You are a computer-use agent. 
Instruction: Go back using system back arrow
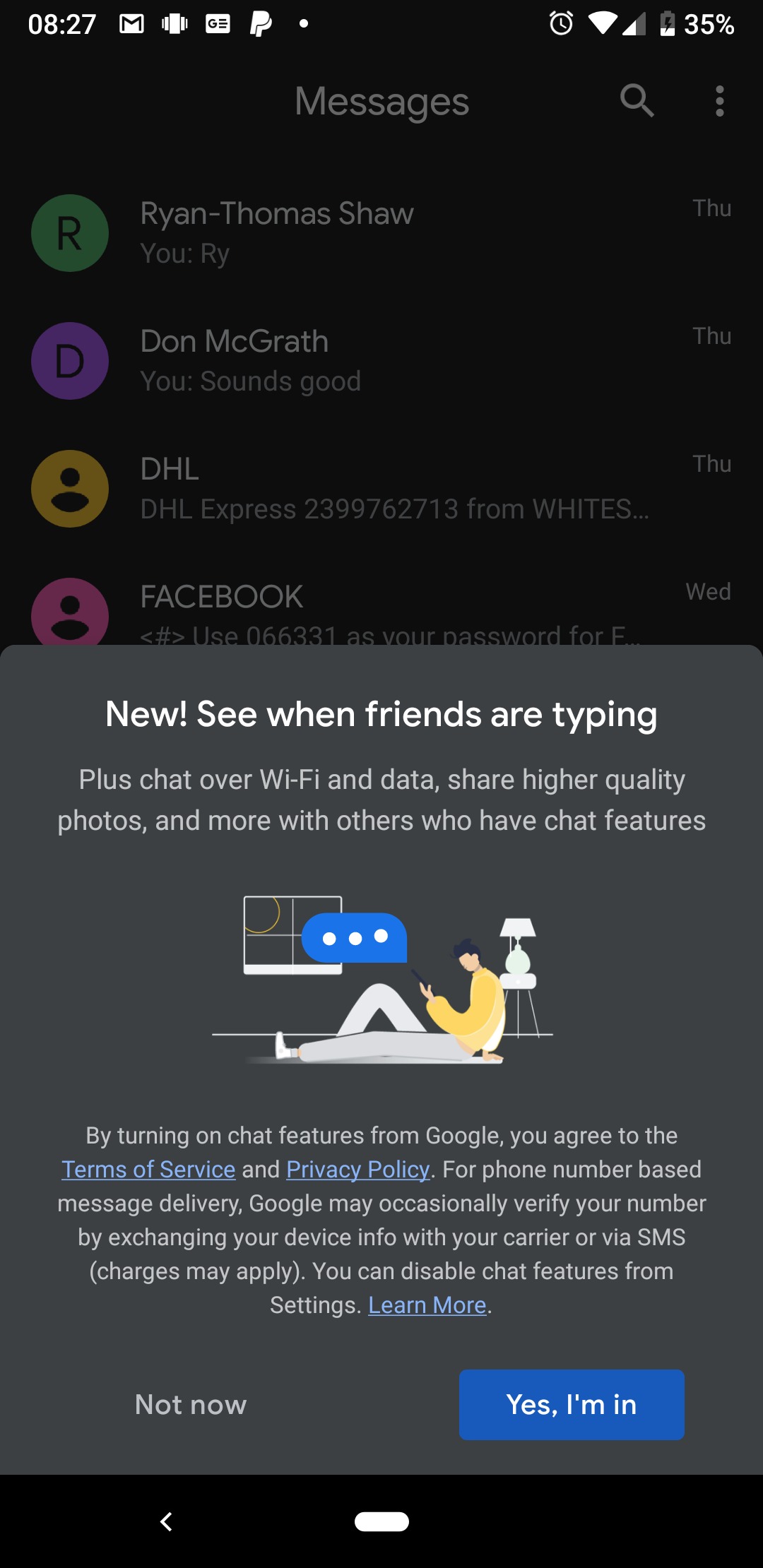167,1521
